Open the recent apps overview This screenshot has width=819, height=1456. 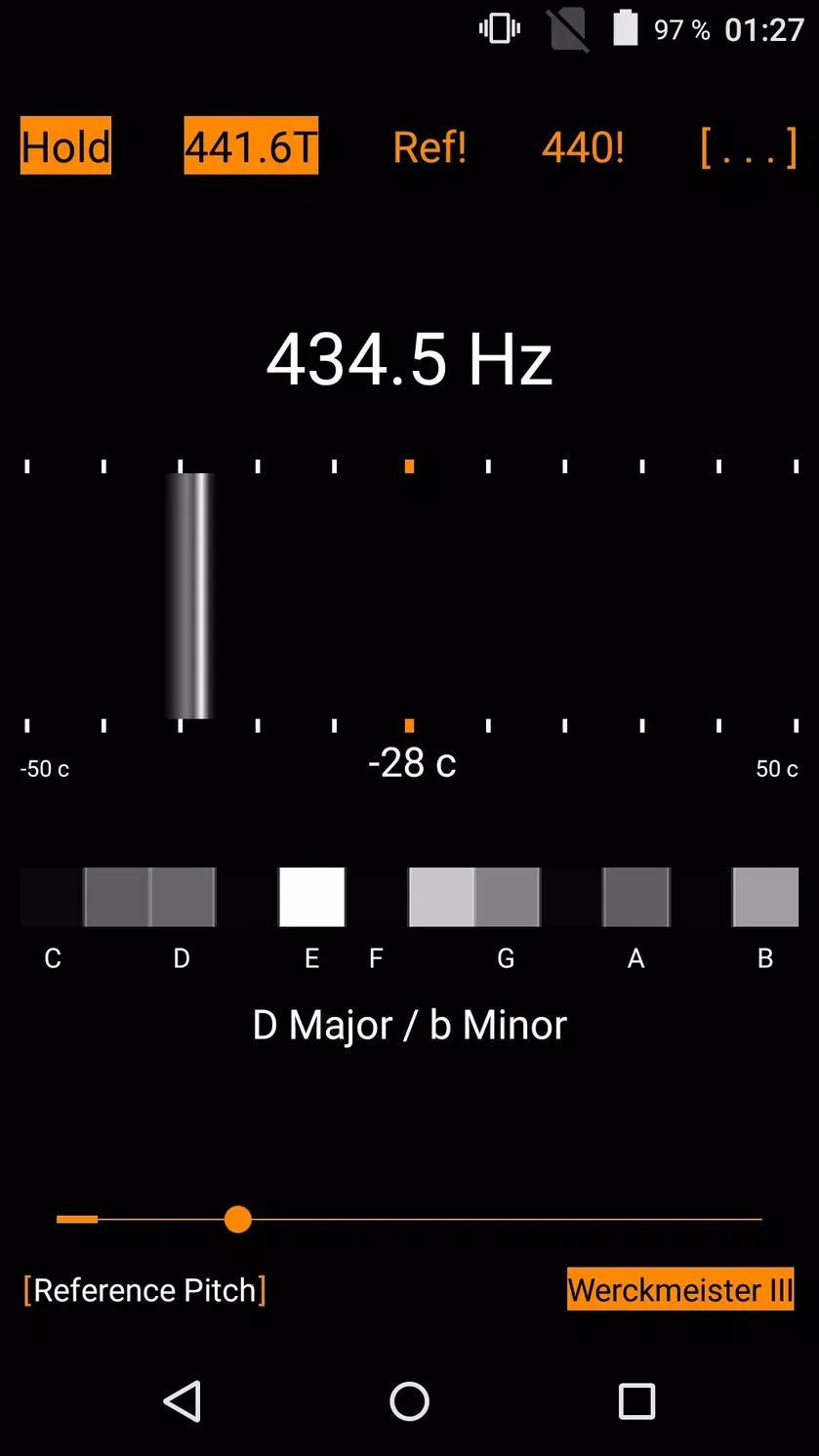[x=636, y=1401]
